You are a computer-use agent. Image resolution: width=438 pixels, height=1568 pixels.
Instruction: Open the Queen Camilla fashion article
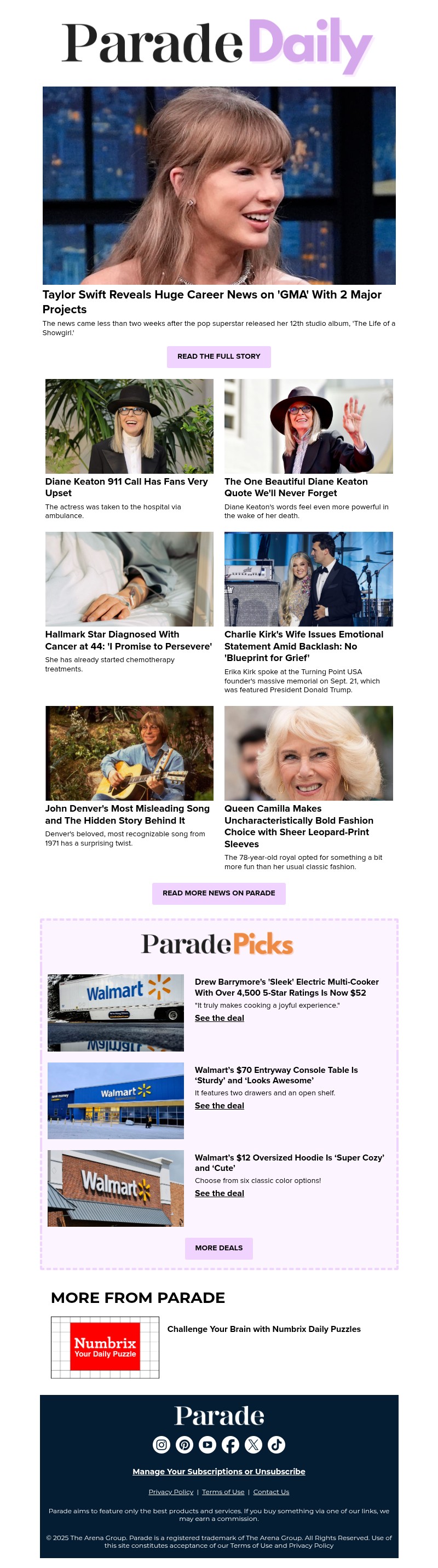[299, 825]
